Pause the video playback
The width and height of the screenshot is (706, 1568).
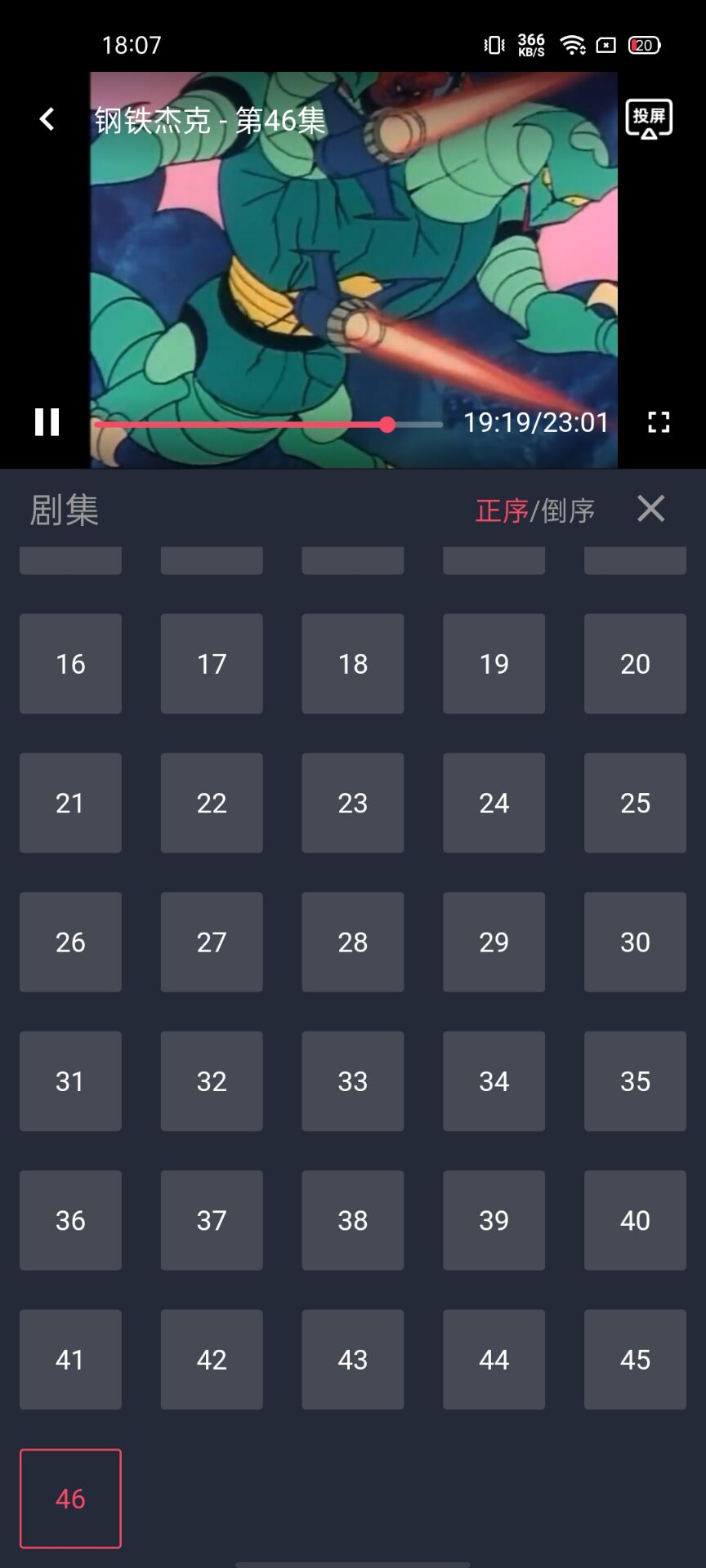click(x=47, y=422)
